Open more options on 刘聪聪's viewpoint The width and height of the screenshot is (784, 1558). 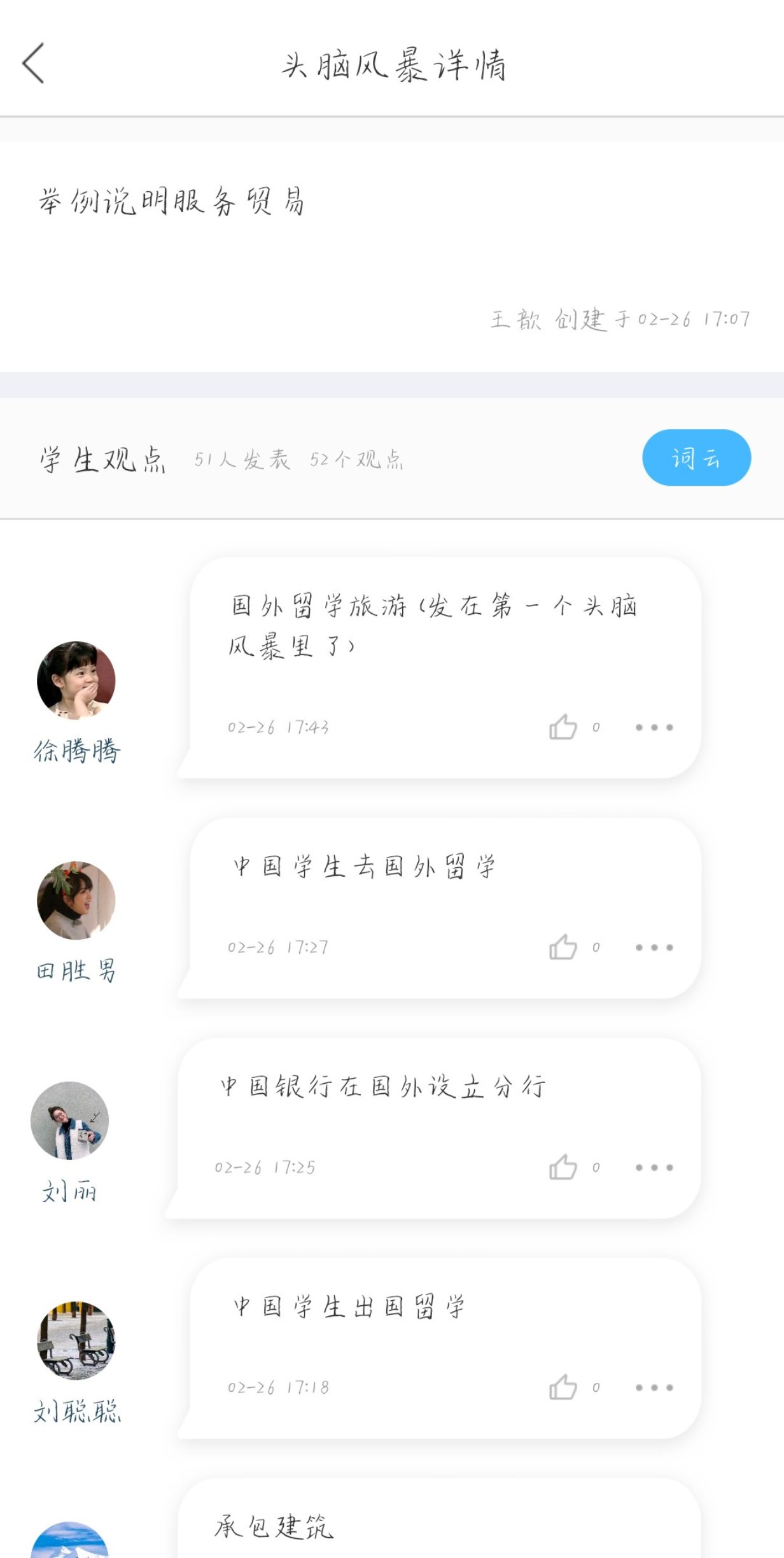(x=654, y=1387)
